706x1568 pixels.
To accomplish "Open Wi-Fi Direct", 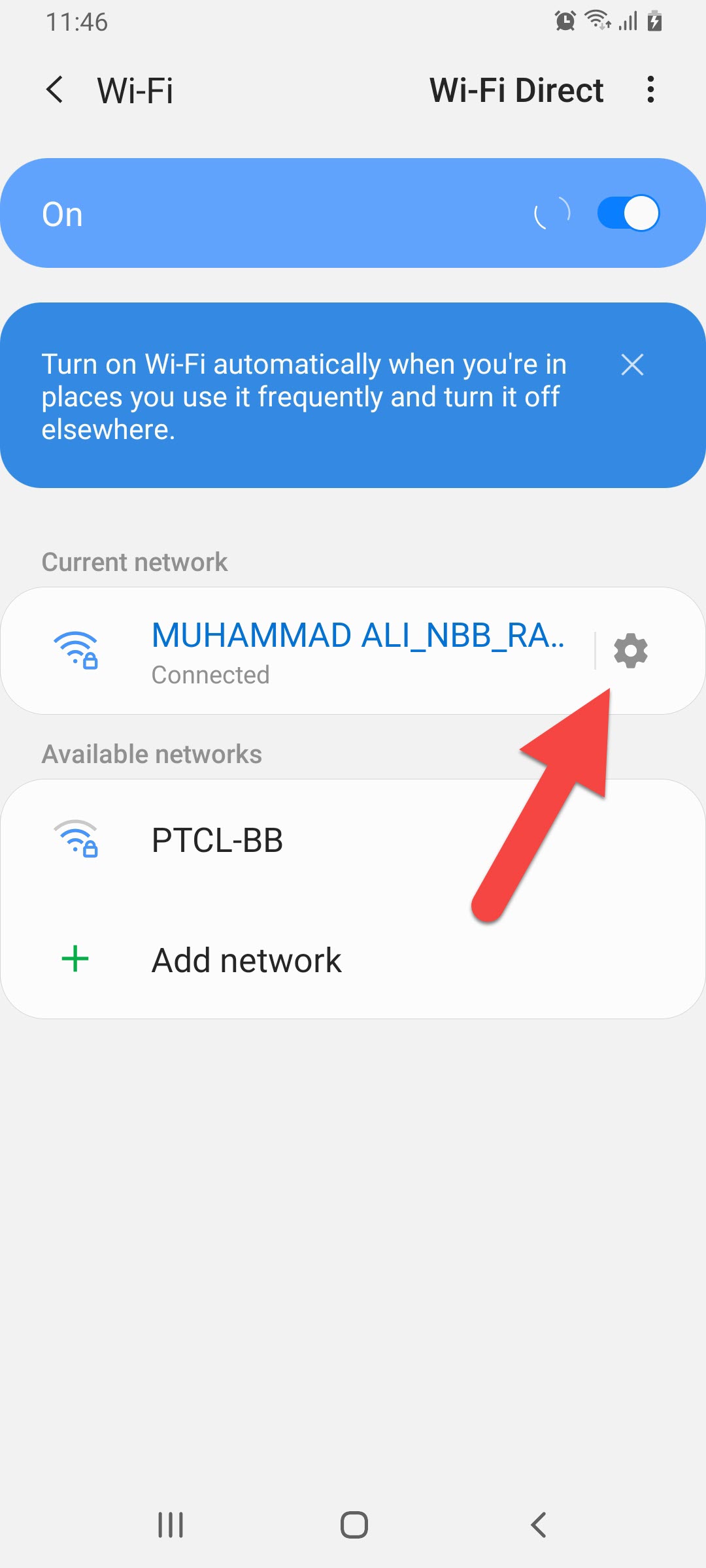I will pos(516,90).
